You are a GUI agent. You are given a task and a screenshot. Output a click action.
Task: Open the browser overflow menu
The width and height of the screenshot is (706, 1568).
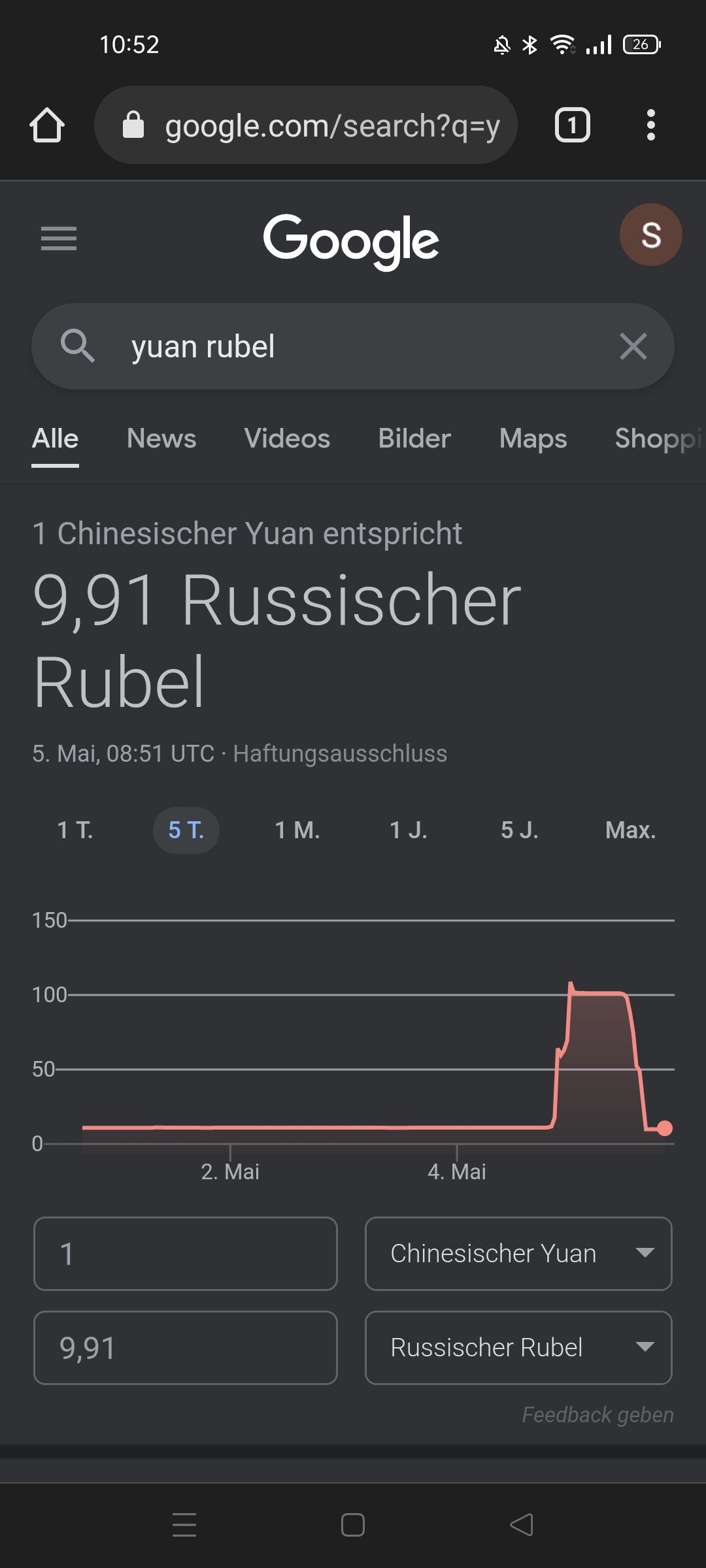click(x=650, y=125)
